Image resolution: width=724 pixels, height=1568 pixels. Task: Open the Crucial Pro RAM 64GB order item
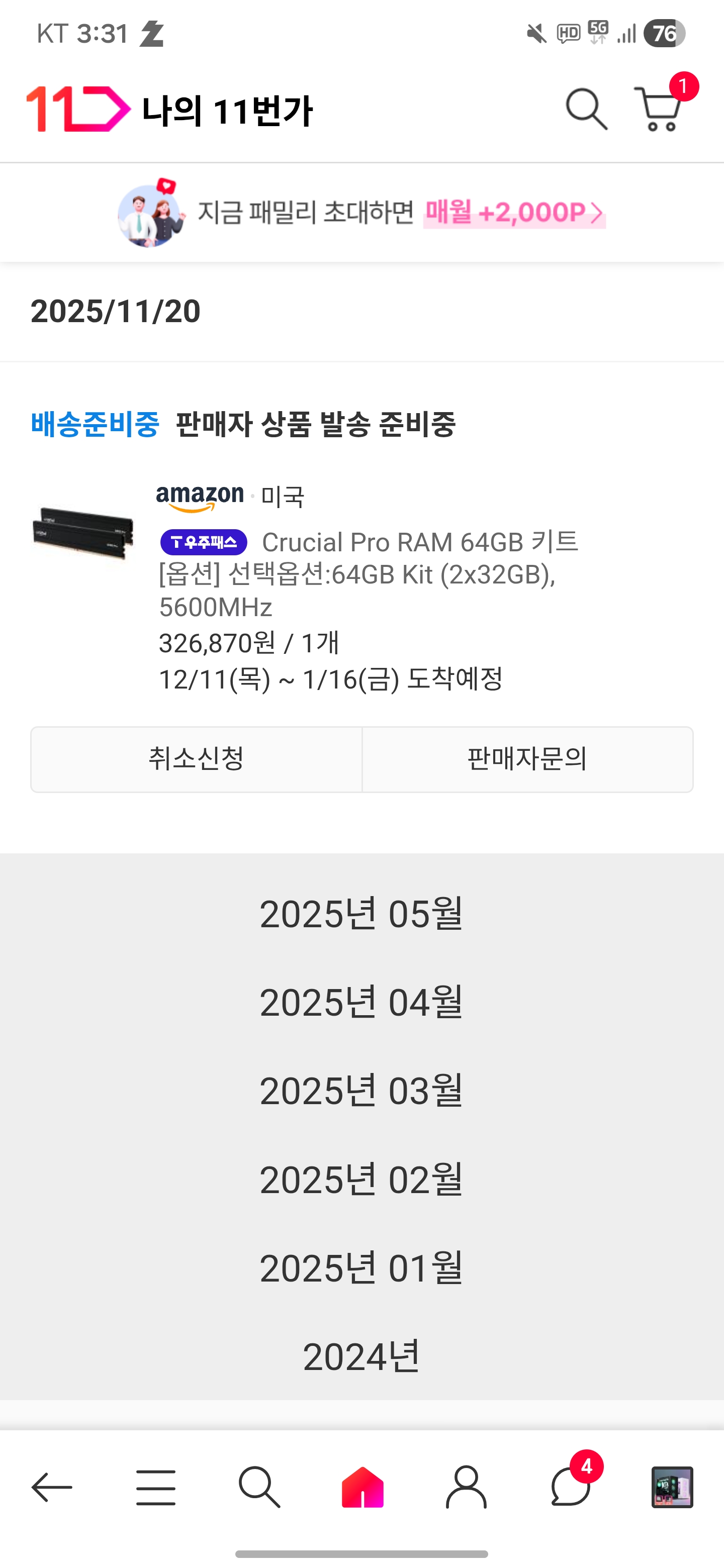tap(368, 542)
